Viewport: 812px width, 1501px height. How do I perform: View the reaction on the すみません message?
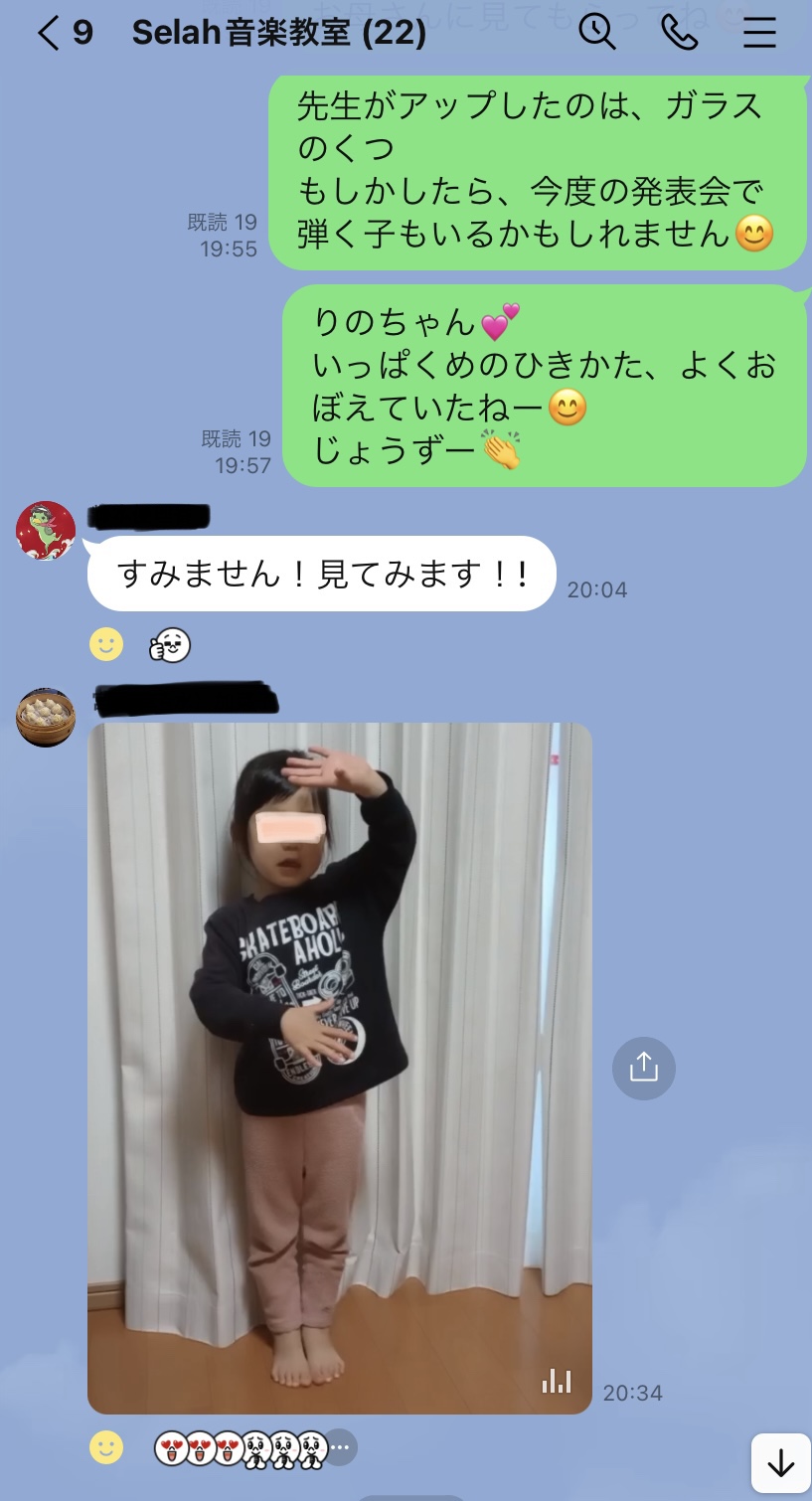170,645
